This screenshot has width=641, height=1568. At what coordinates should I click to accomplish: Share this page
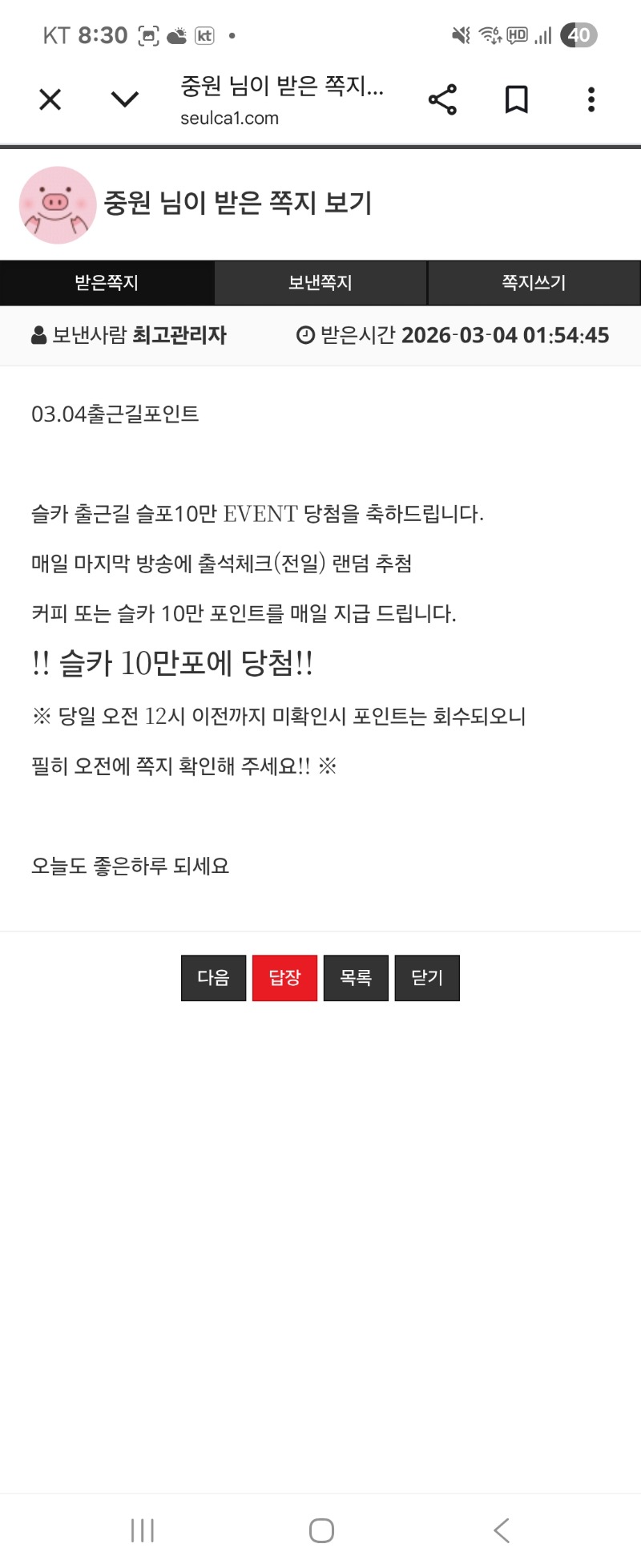(x=442, y=99)
